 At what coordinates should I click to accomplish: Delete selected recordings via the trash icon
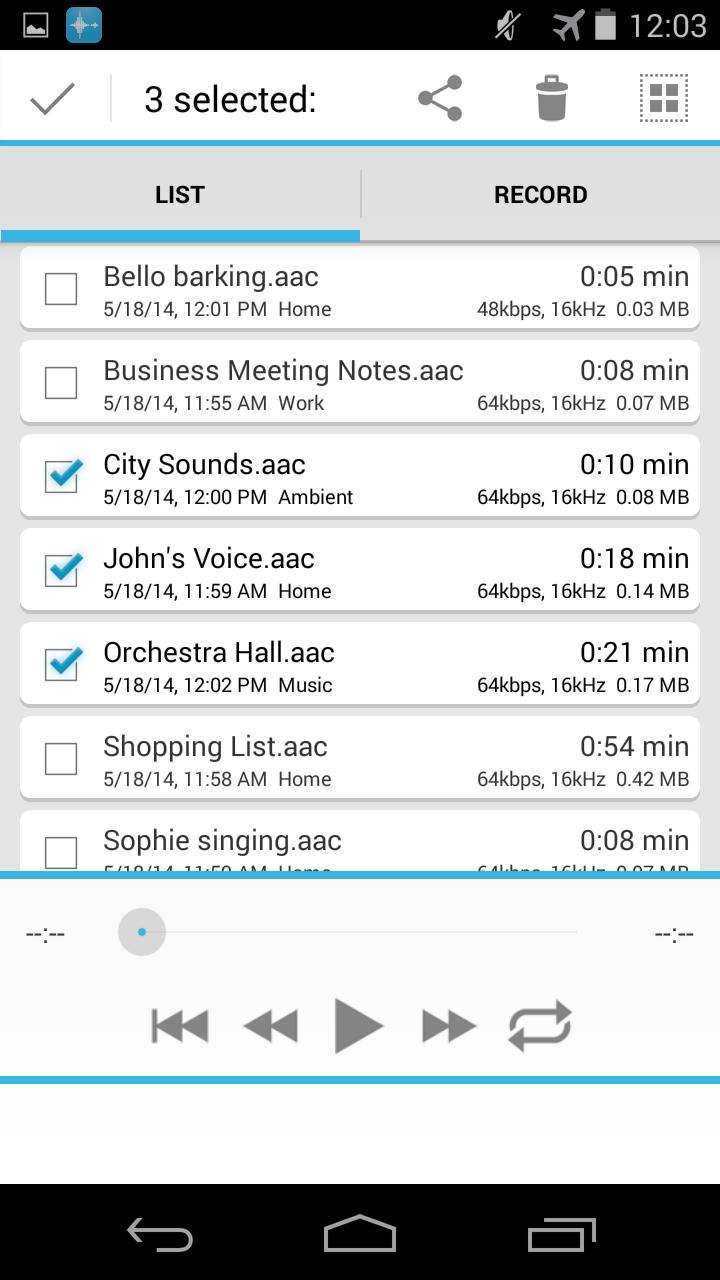[551, 98]
